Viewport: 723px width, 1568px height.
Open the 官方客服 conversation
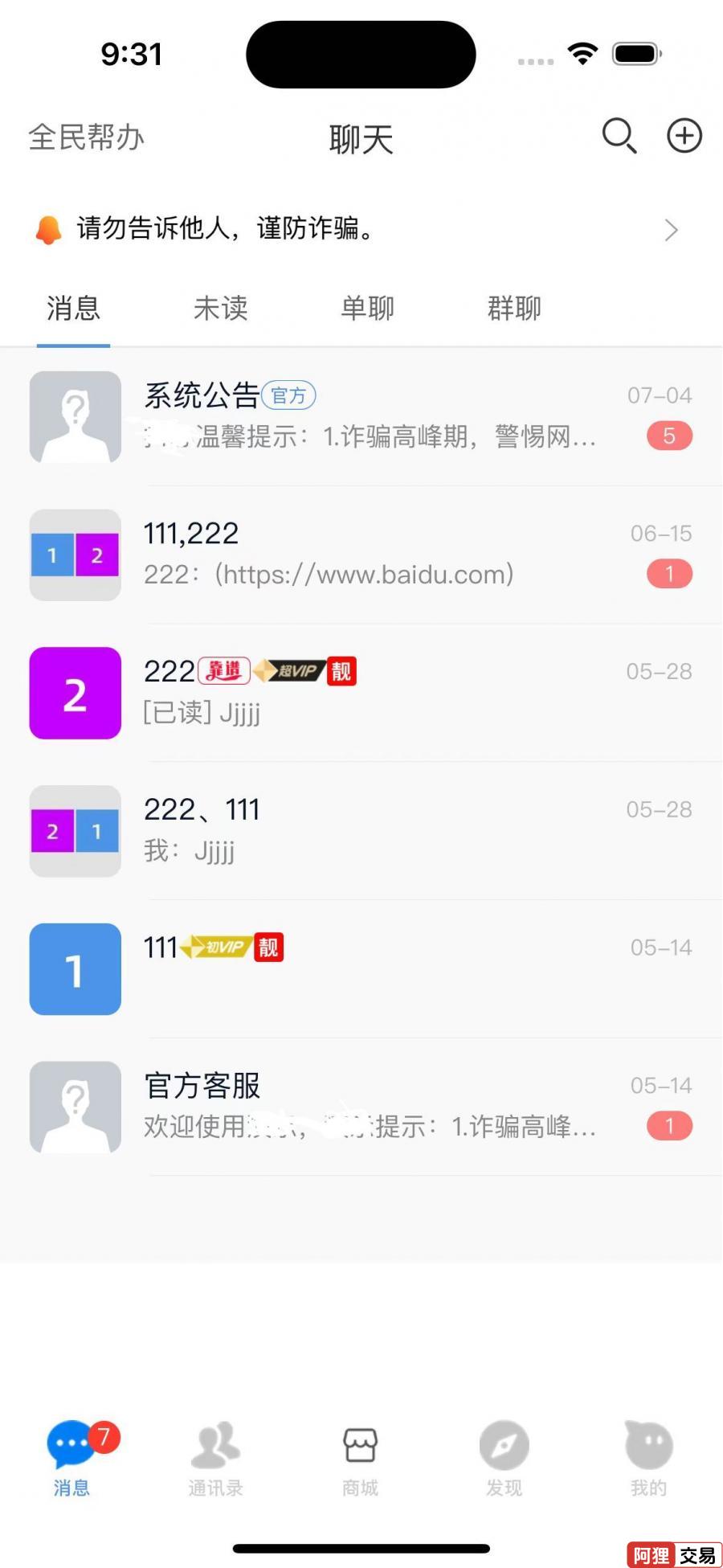coord(361,1107)
